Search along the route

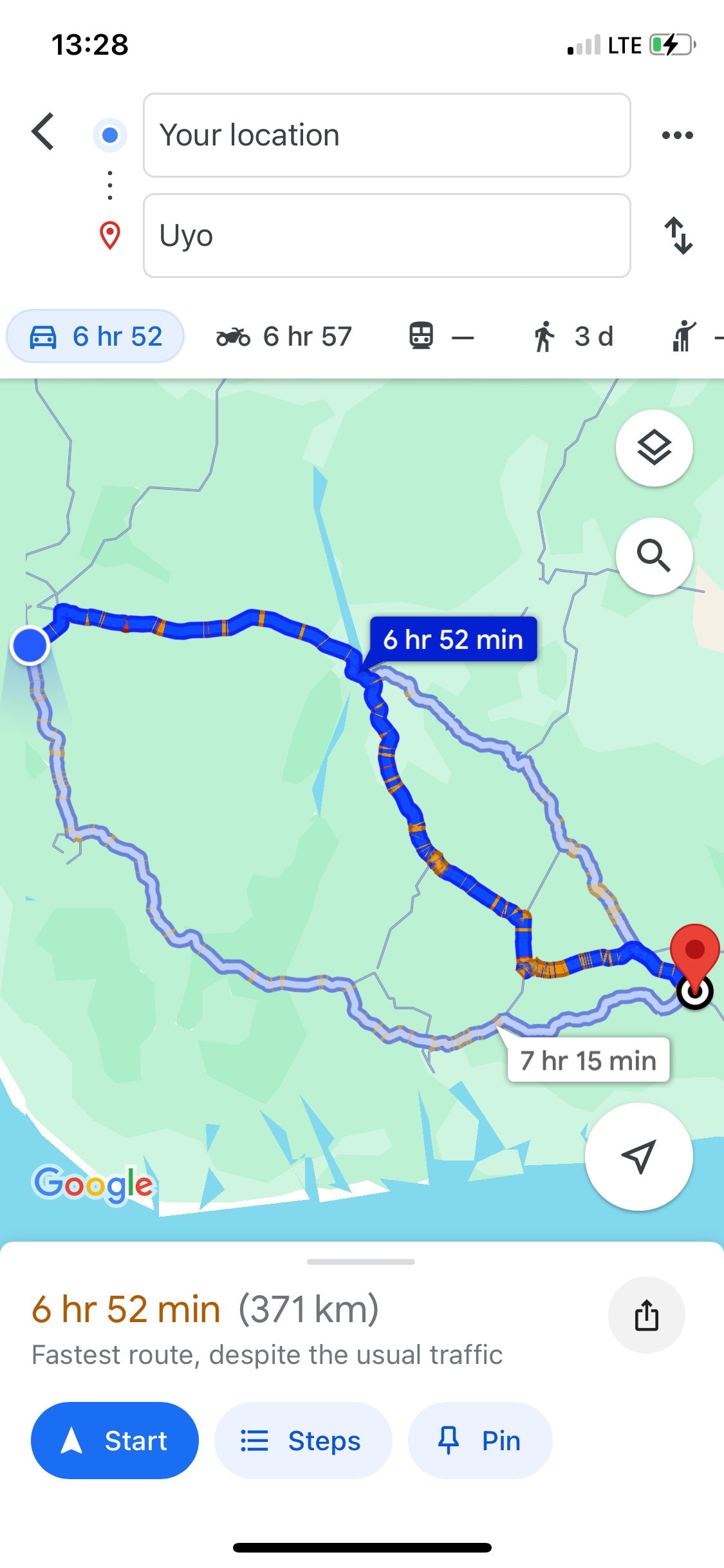coord(654,556)
